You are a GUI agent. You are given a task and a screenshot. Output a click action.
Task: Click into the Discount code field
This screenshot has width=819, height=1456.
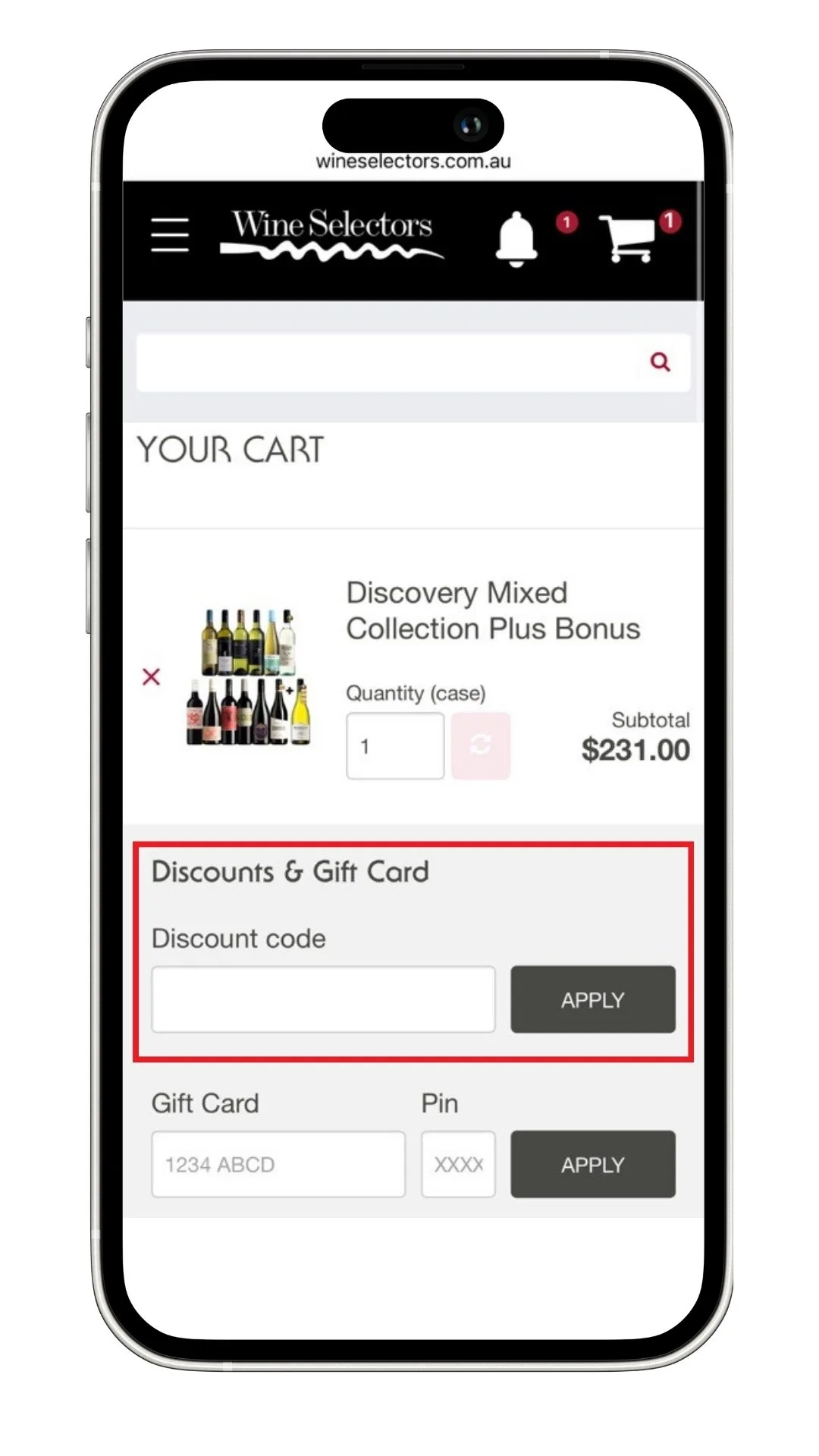pos(323,999)
